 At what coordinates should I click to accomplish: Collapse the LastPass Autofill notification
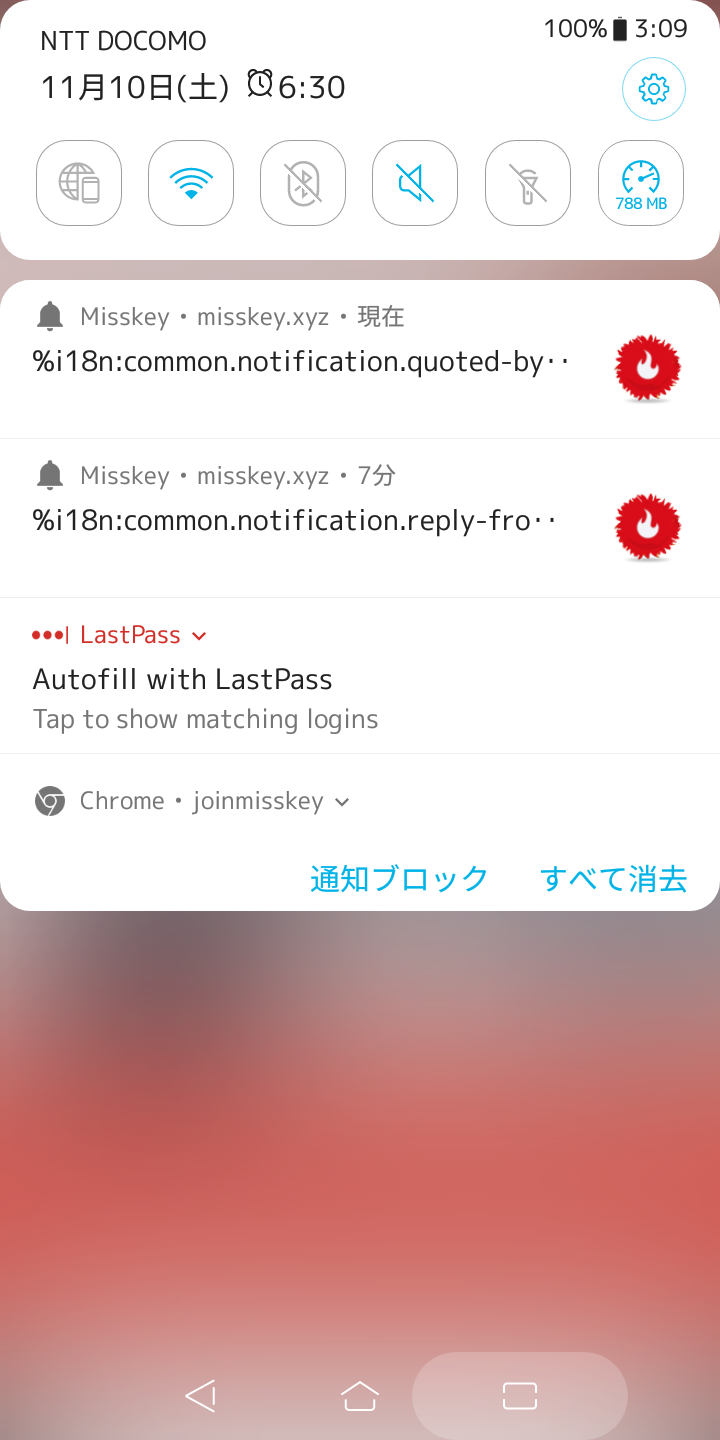[198, 635]
